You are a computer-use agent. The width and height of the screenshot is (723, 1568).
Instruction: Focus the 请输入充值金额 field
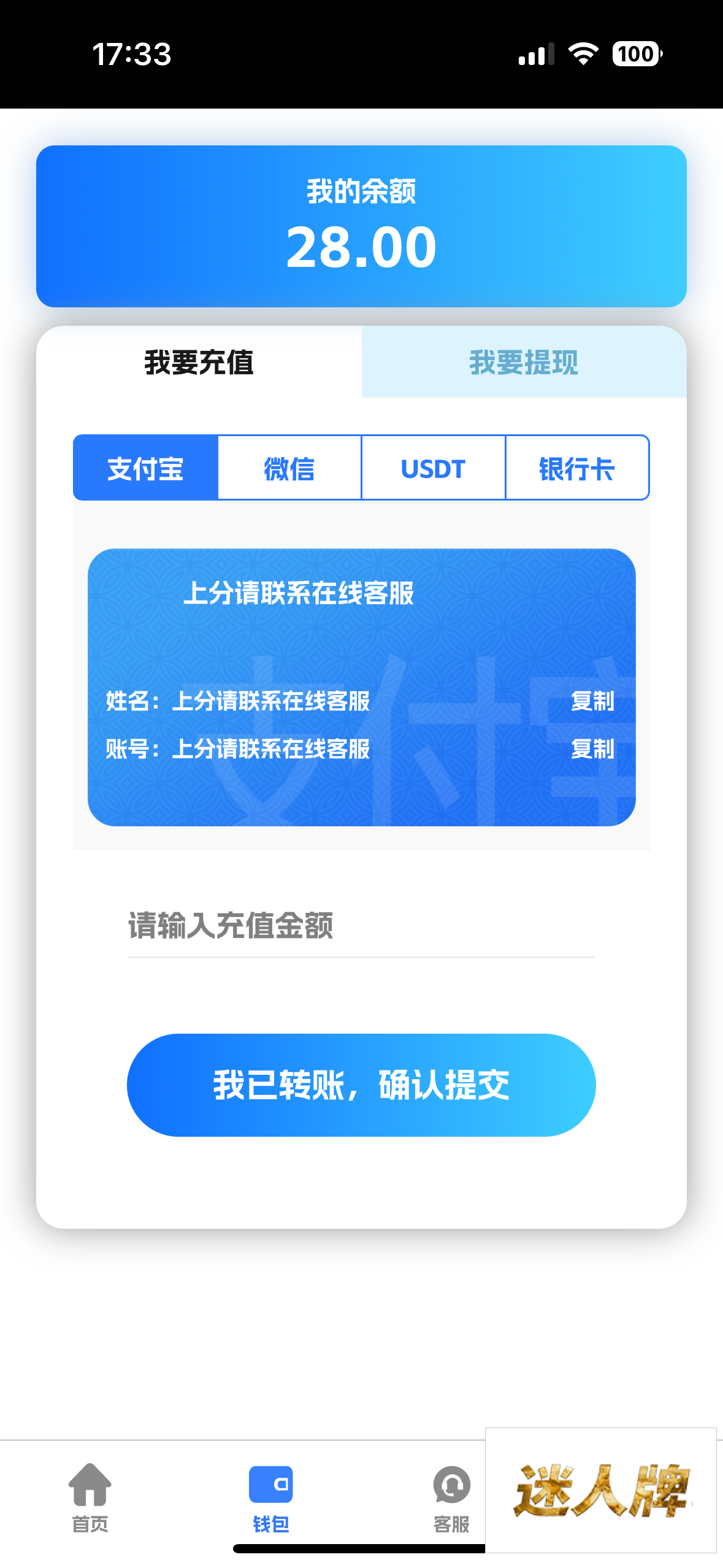[x=361, y=926]
